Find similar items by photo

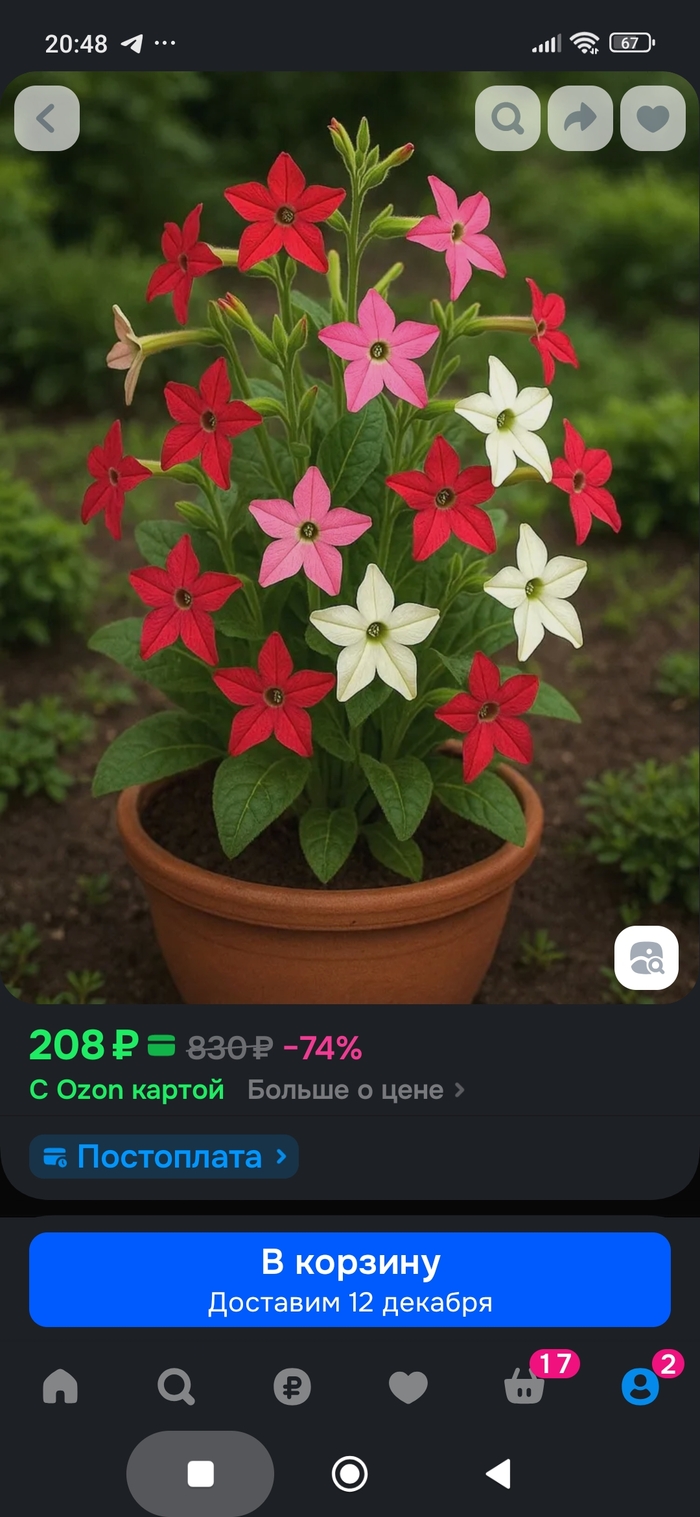tap(646, 958)
